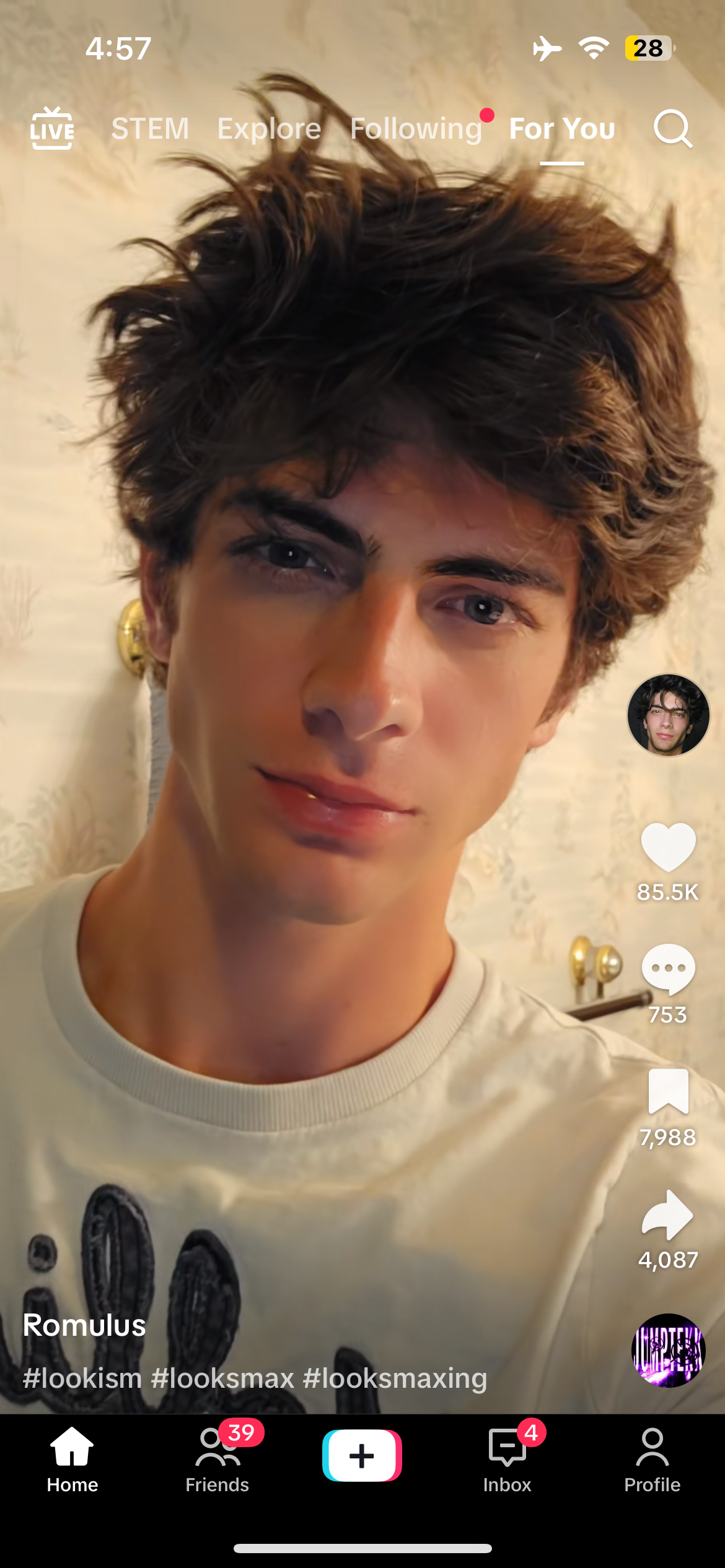The image size is (725, 1568).
Task: Like this video with the heart
Action: click(668, 847)
